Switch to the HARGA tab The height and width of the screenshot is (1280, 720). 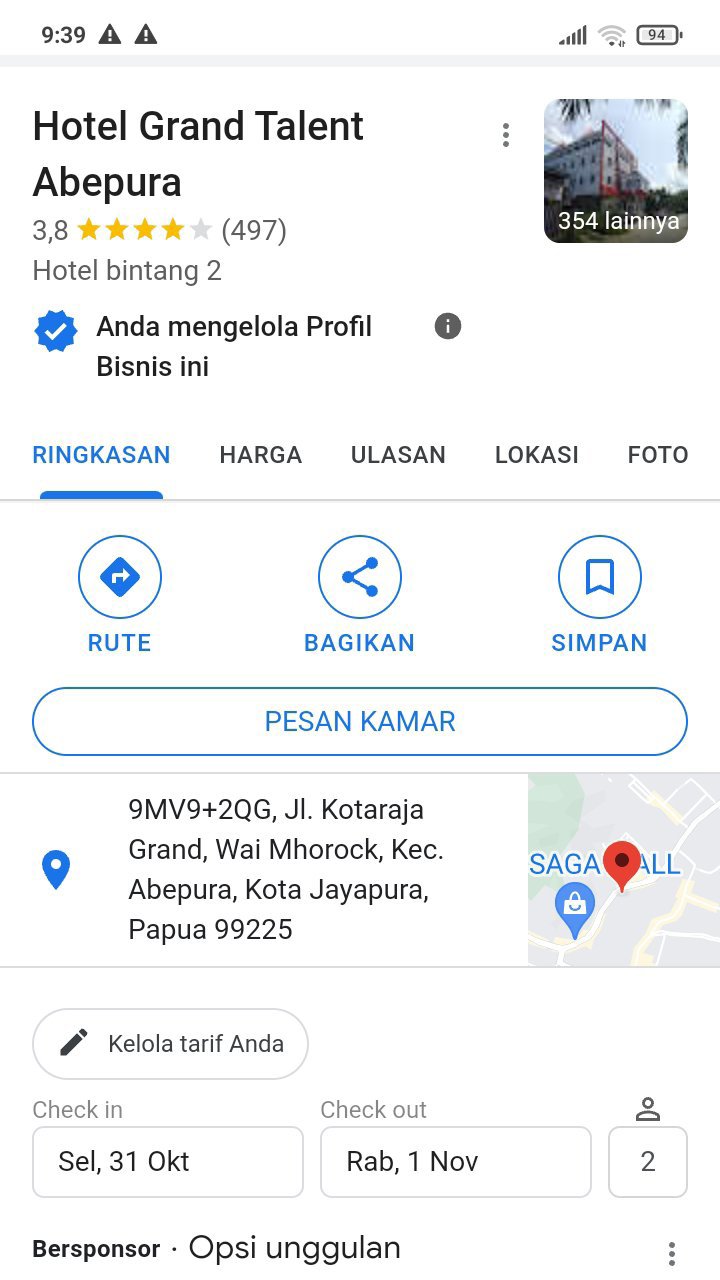point(260,455)
